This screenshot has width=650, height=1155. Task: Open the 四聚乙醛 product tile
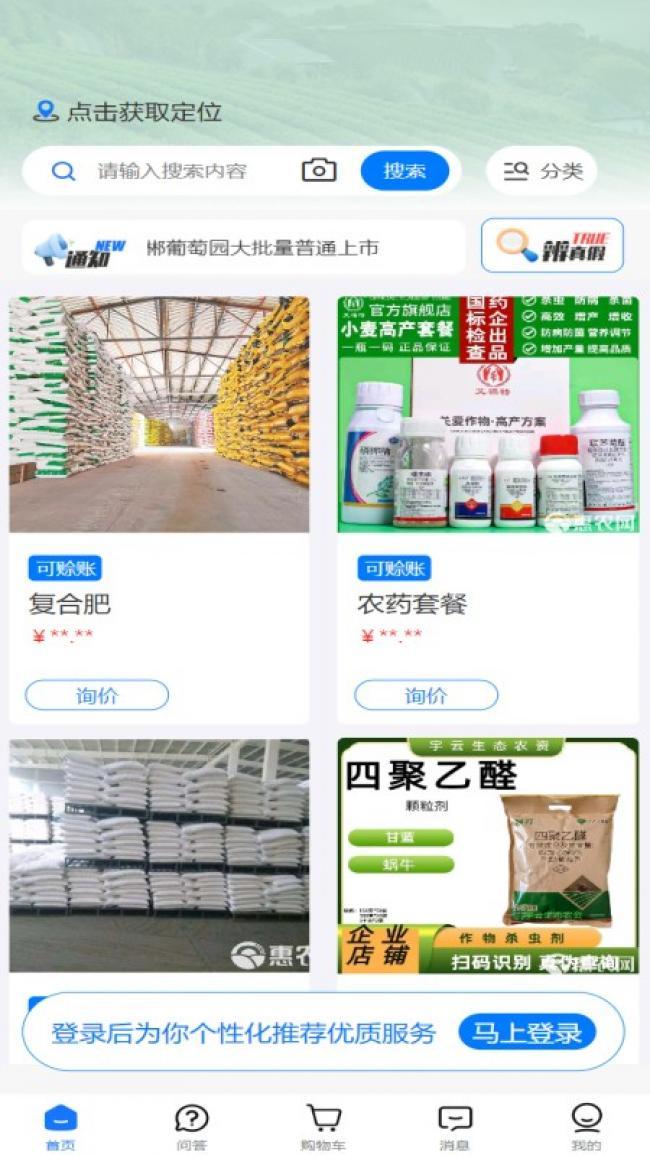[488, 855]
